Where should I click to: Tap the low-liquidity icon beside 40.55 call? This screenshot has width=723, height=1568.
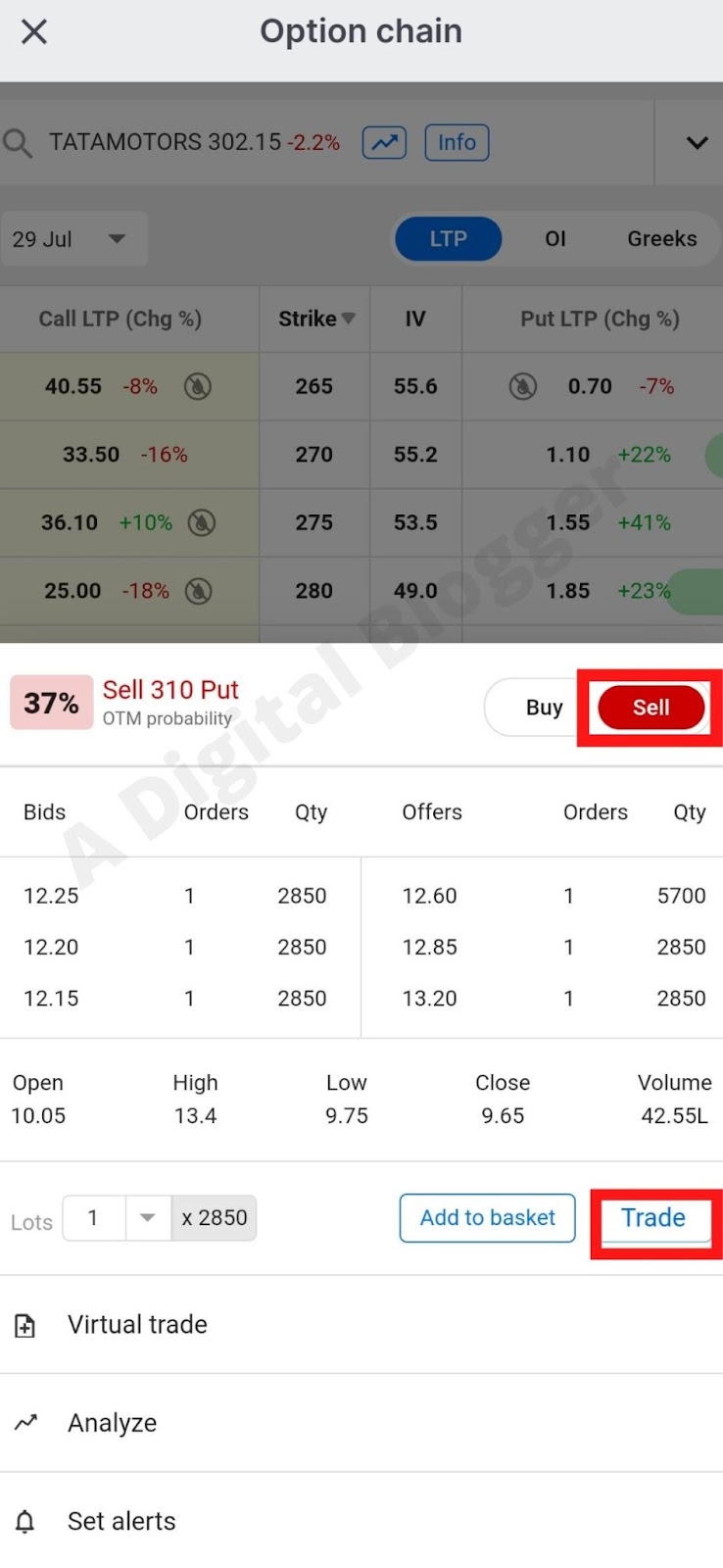tap(197, 386)
